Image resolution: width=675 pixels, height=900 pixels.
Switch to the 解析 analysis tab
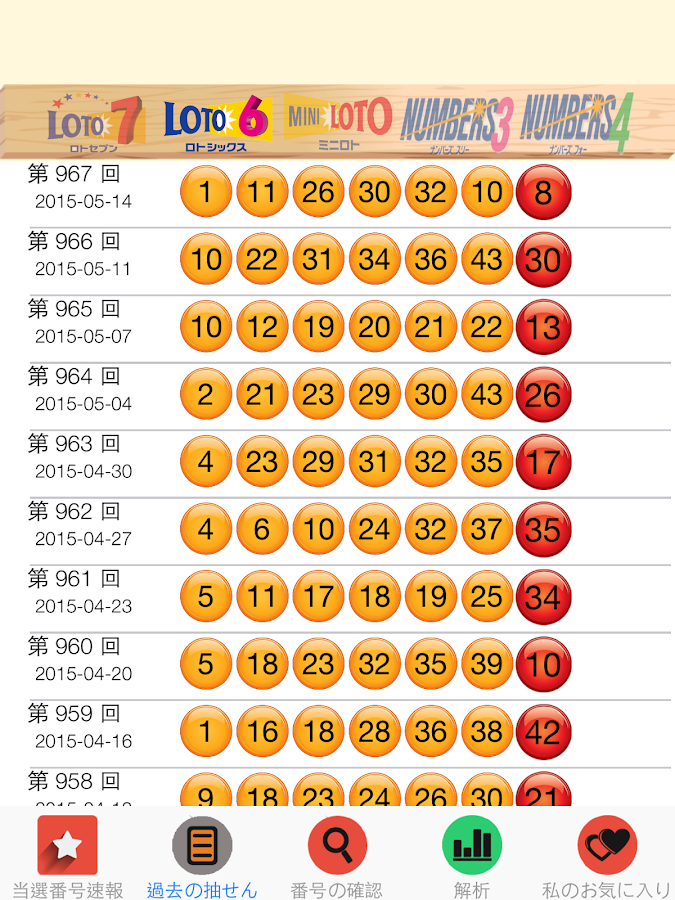click(x=472, y=856)
